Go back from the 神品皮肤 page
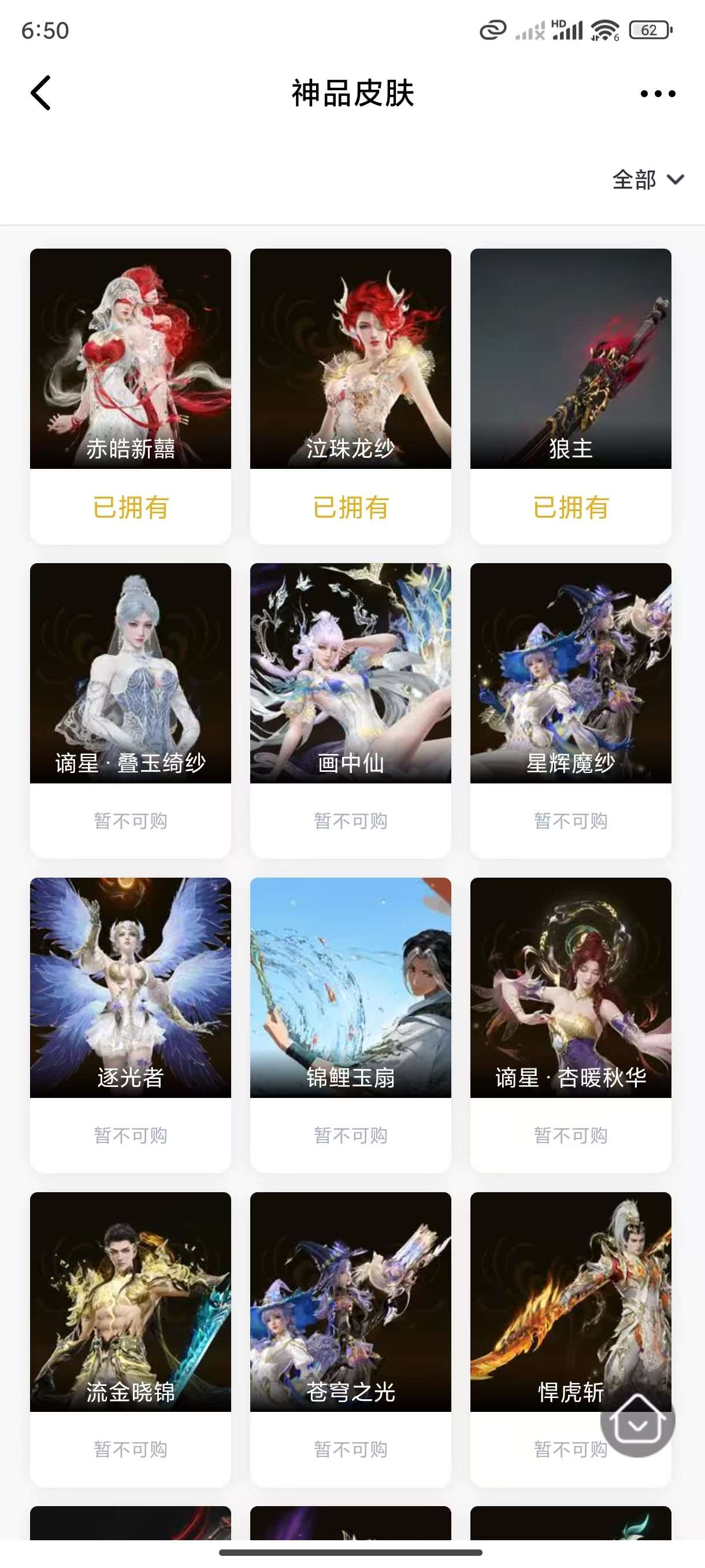Screen dimensions: 705x1568 tap(41, 93)
